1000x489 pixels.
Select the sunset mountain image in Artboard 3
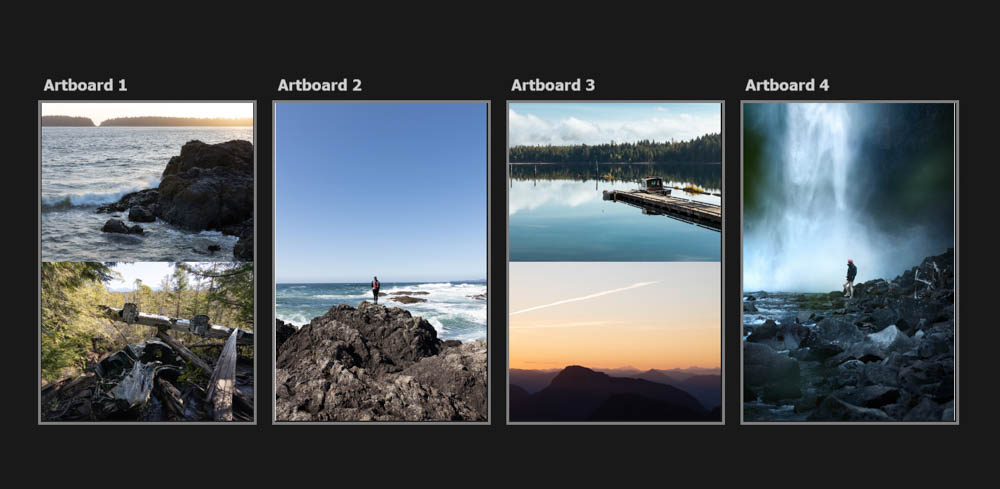(x=615, y=341)
